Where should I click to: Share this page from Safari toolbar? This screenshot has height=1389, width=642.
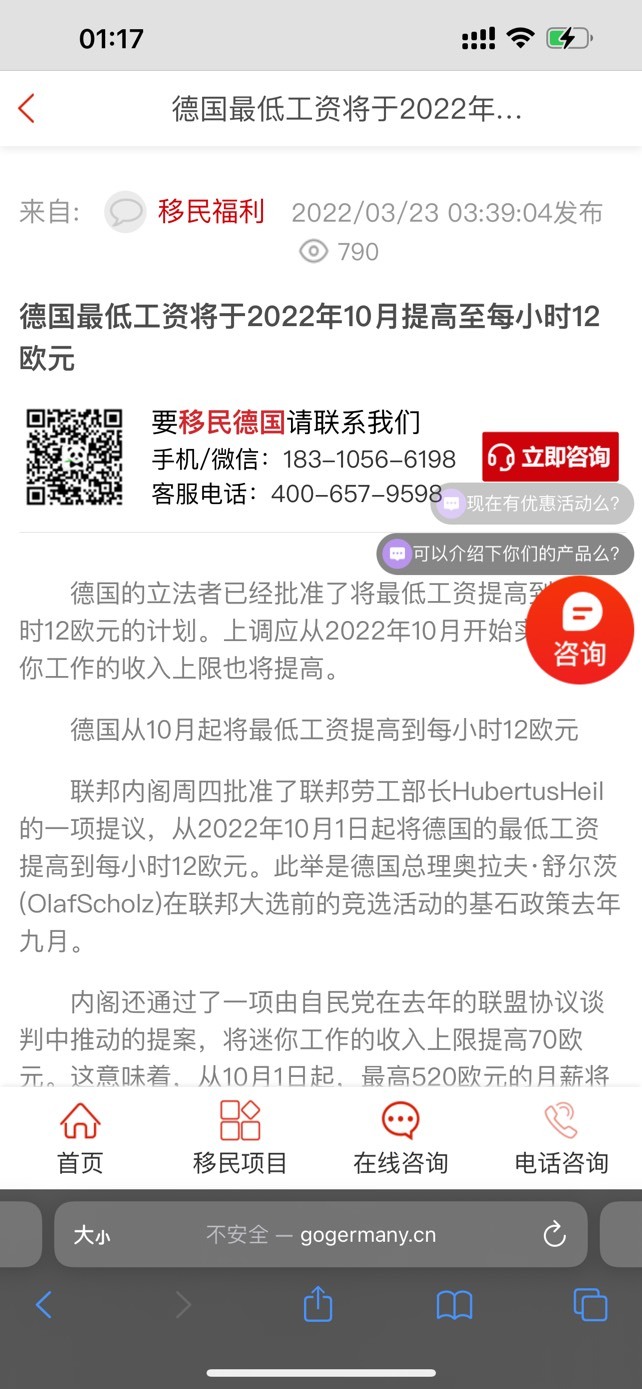coord(317,1304)
